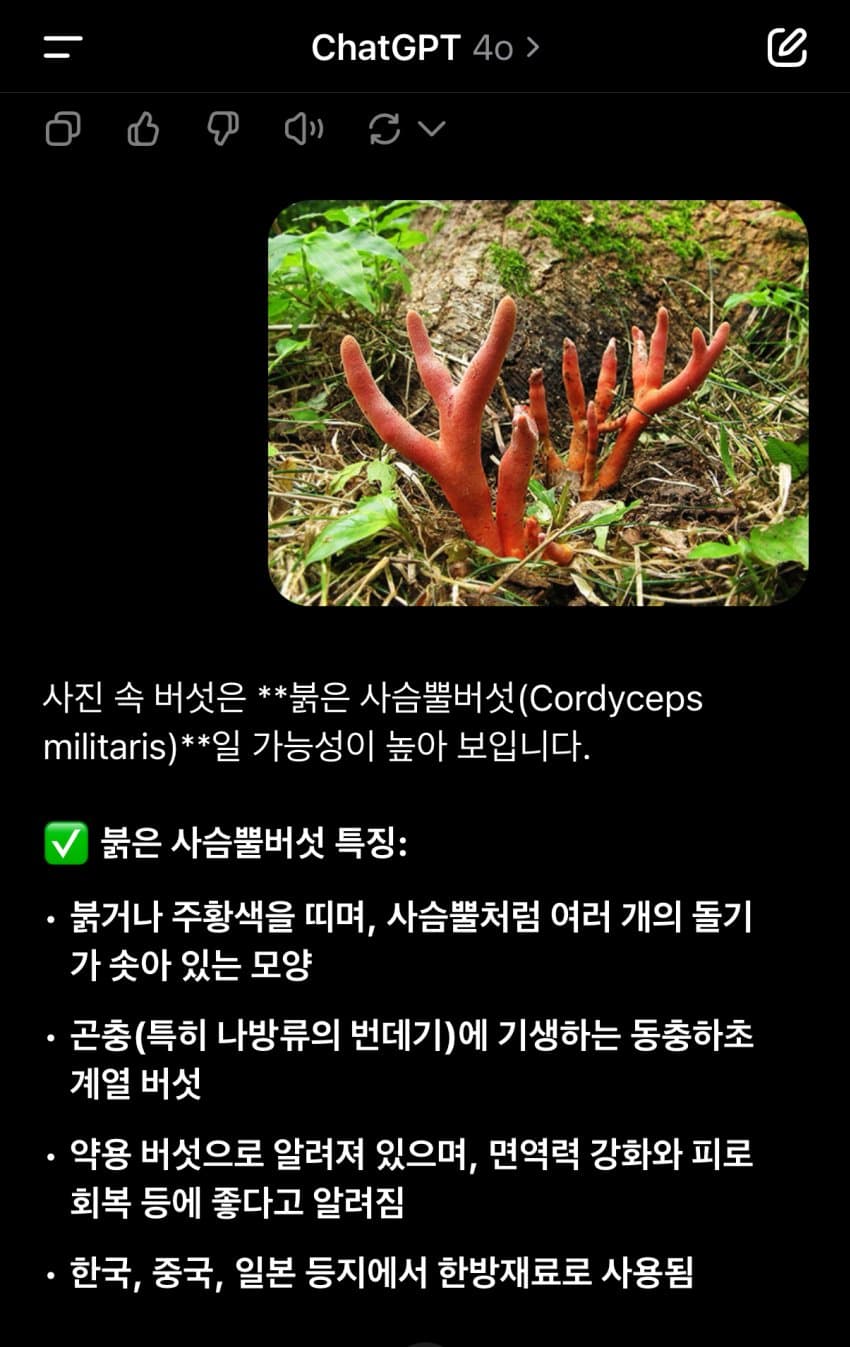Screen dimensions: 850x1347
Task: Open the ChatGPT 4o model selector
Action: [425, 47]
